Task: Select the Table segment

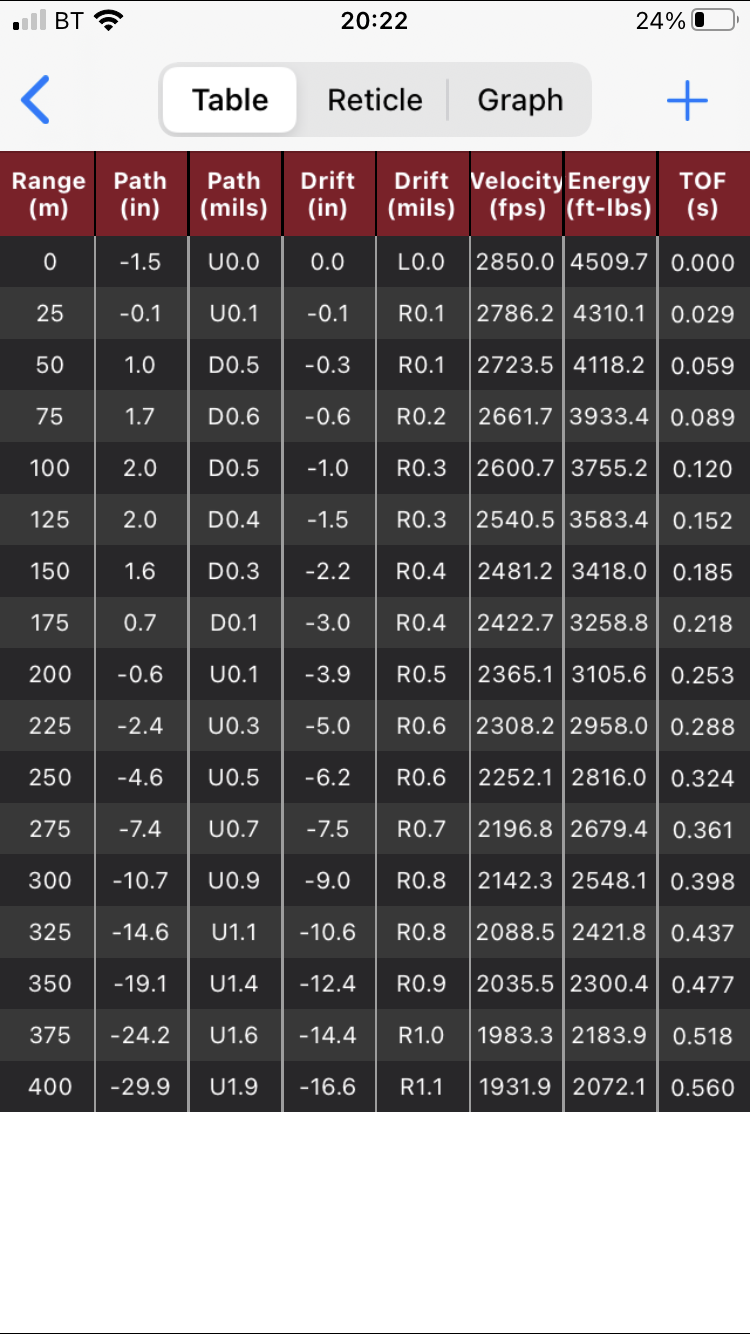Action: tap(230, 100)
